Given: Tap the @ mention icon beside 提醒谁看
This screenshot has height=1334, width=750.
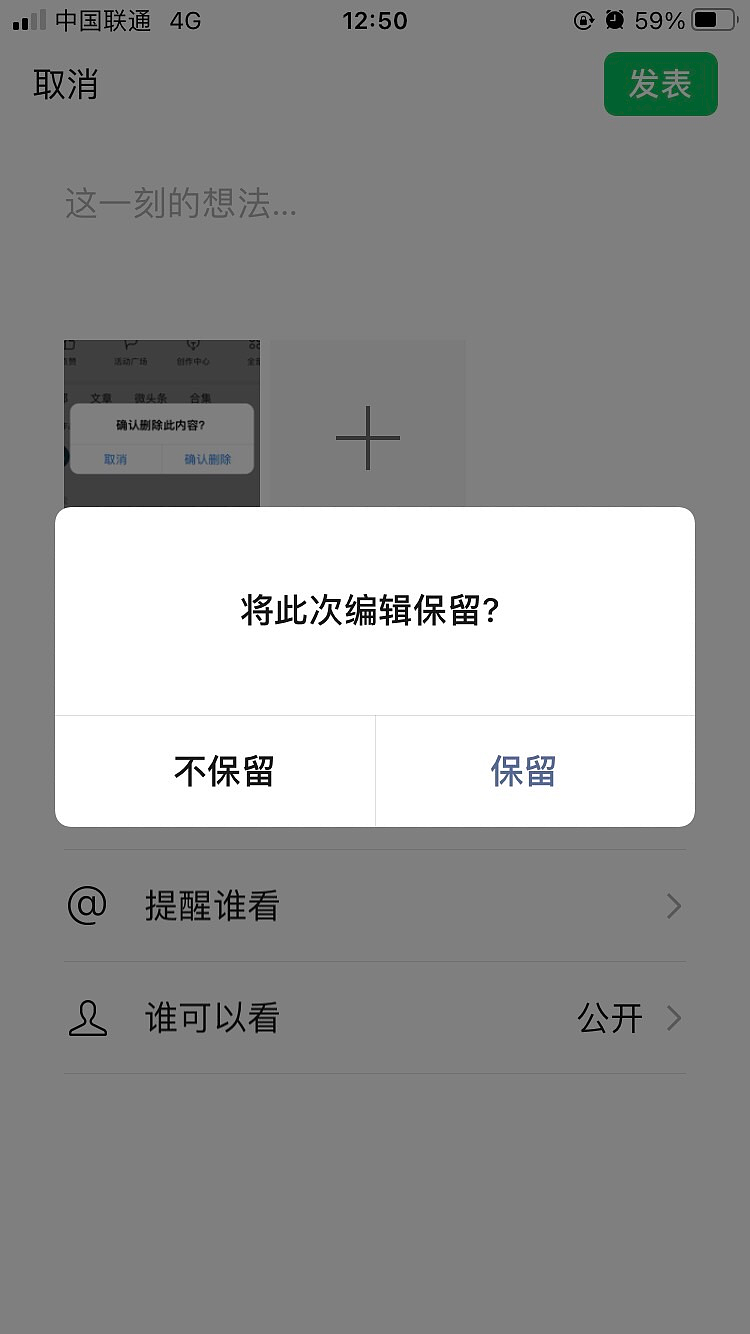Looking at the screenshot, I should coord(88,905).
